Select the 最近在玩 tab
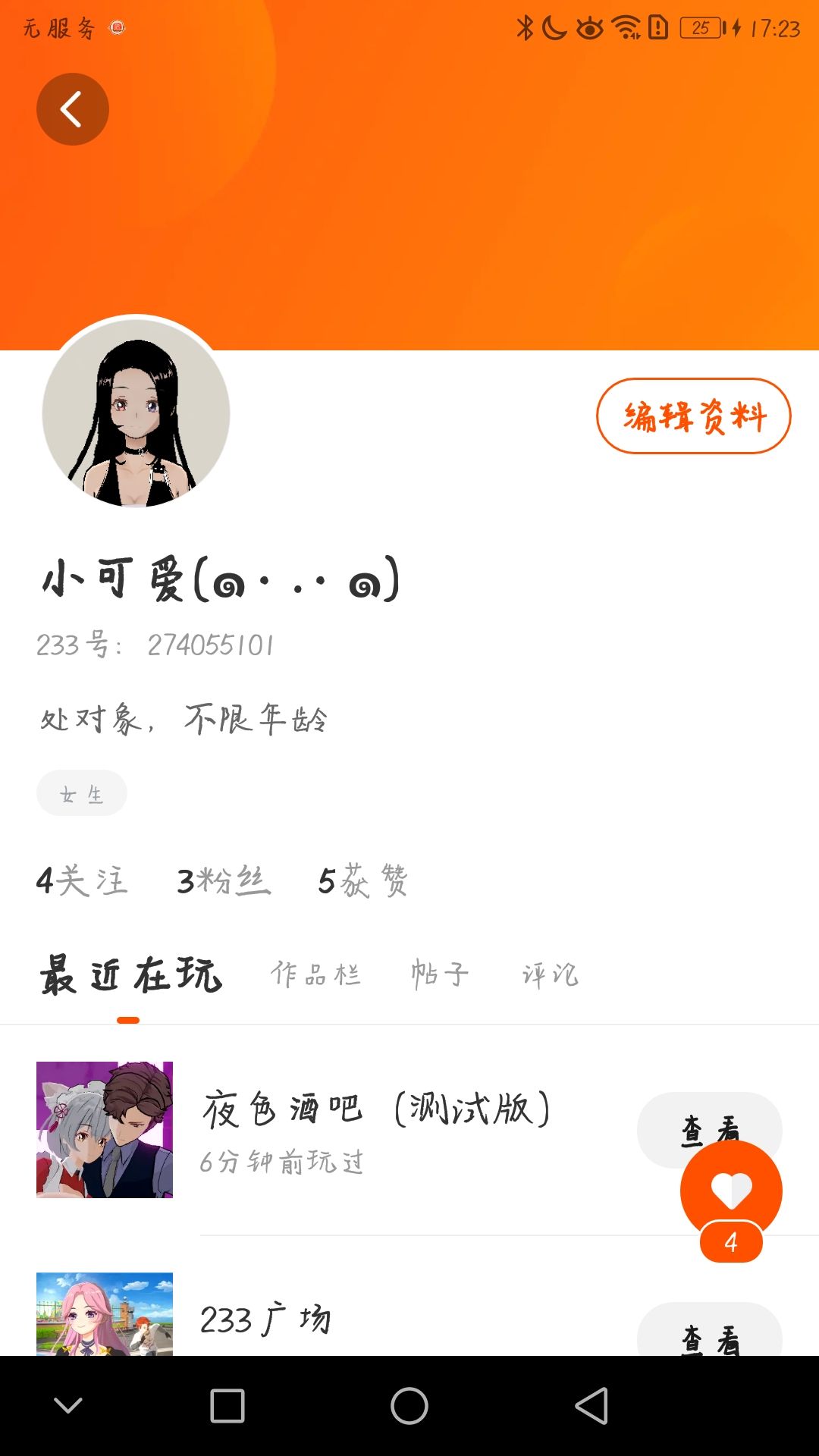819x1456 pixels. point(130,975)
